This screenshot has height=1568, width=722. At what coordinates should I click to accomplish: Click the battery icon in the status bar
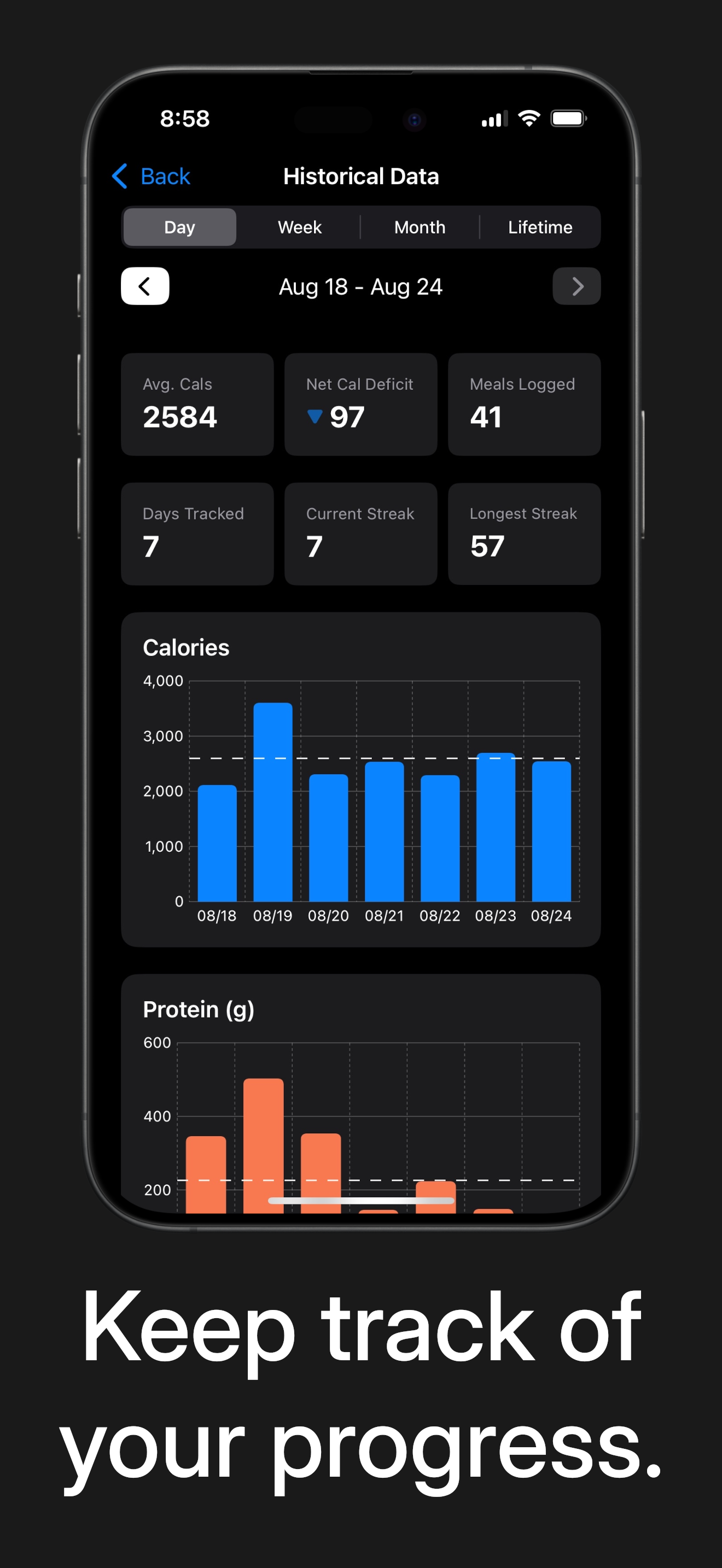(570, 118)
